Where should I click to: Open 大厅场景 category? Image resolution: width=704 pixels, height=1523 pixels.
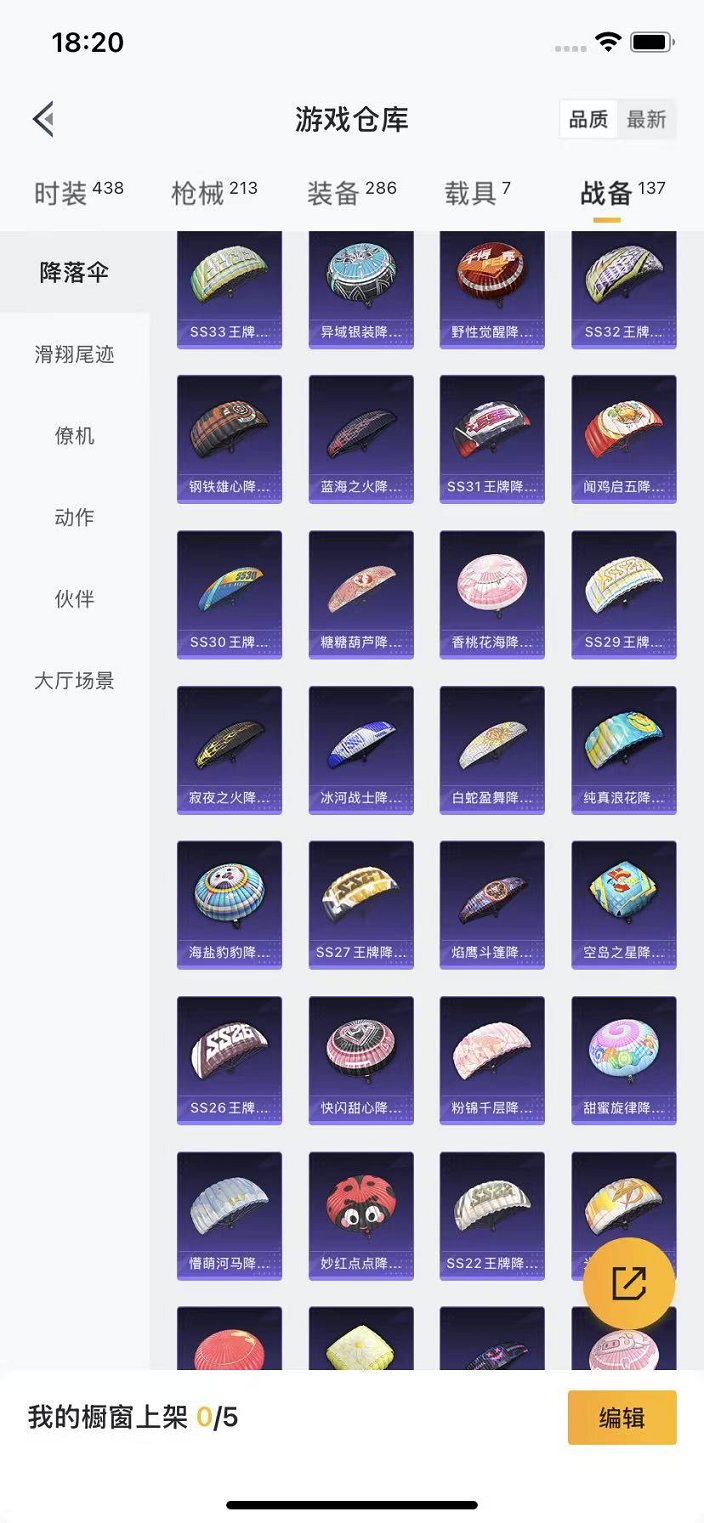[x=75, y=681]
